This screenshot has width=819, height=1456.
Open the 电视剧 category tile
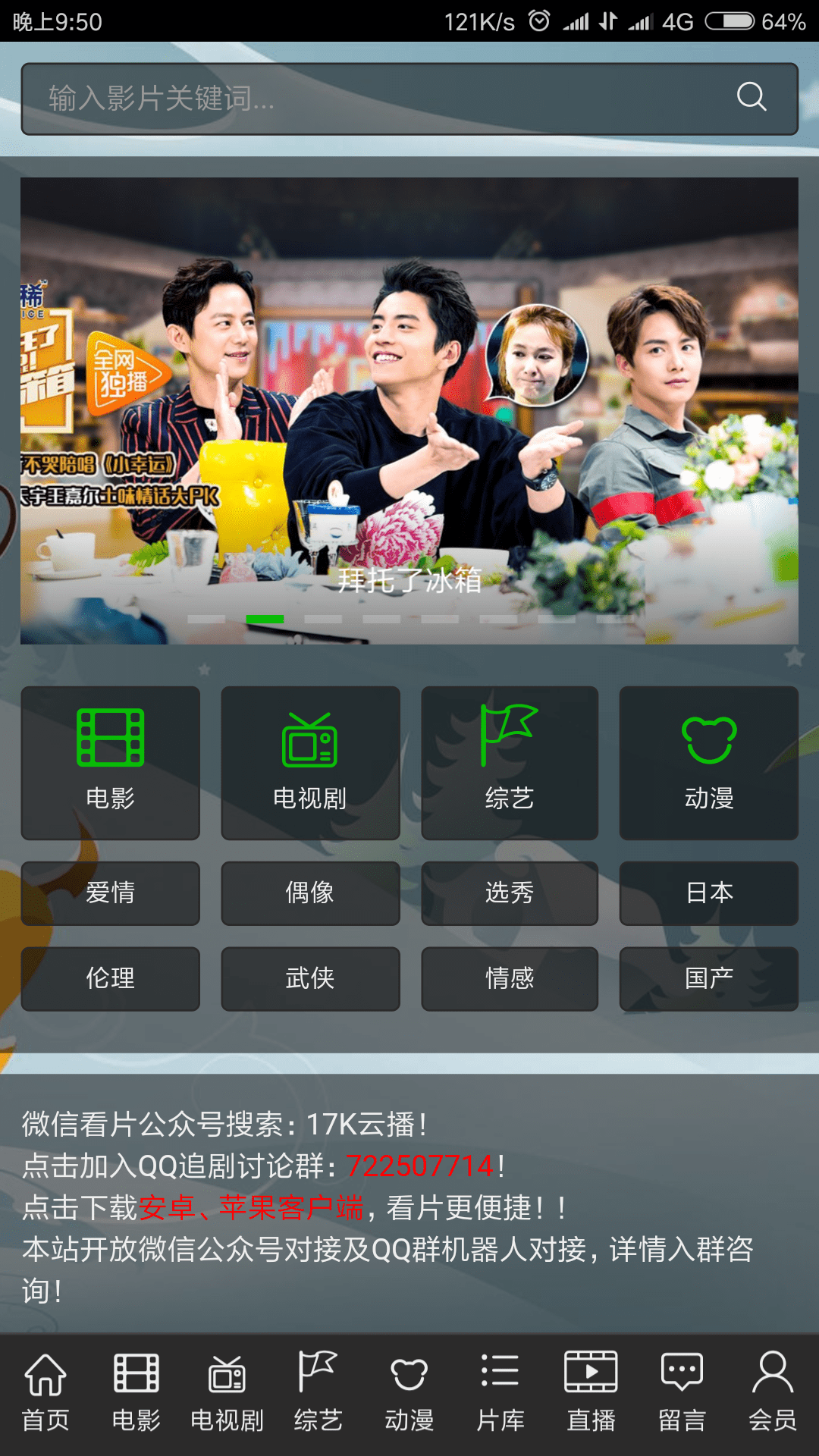click(x=310, y=763)
